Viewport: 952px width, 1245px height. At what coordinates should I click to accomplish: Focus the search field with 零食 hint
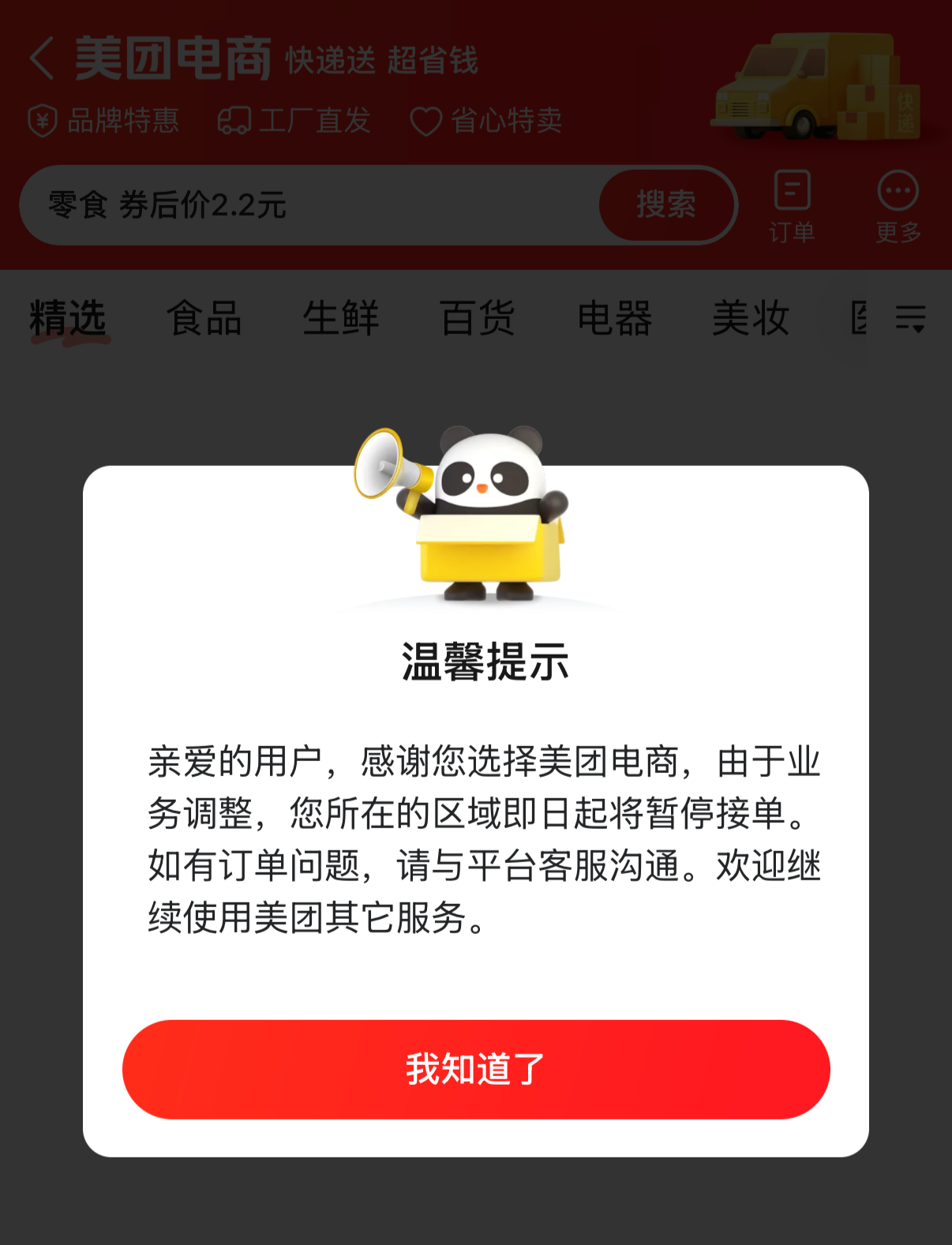click(308, 205)
